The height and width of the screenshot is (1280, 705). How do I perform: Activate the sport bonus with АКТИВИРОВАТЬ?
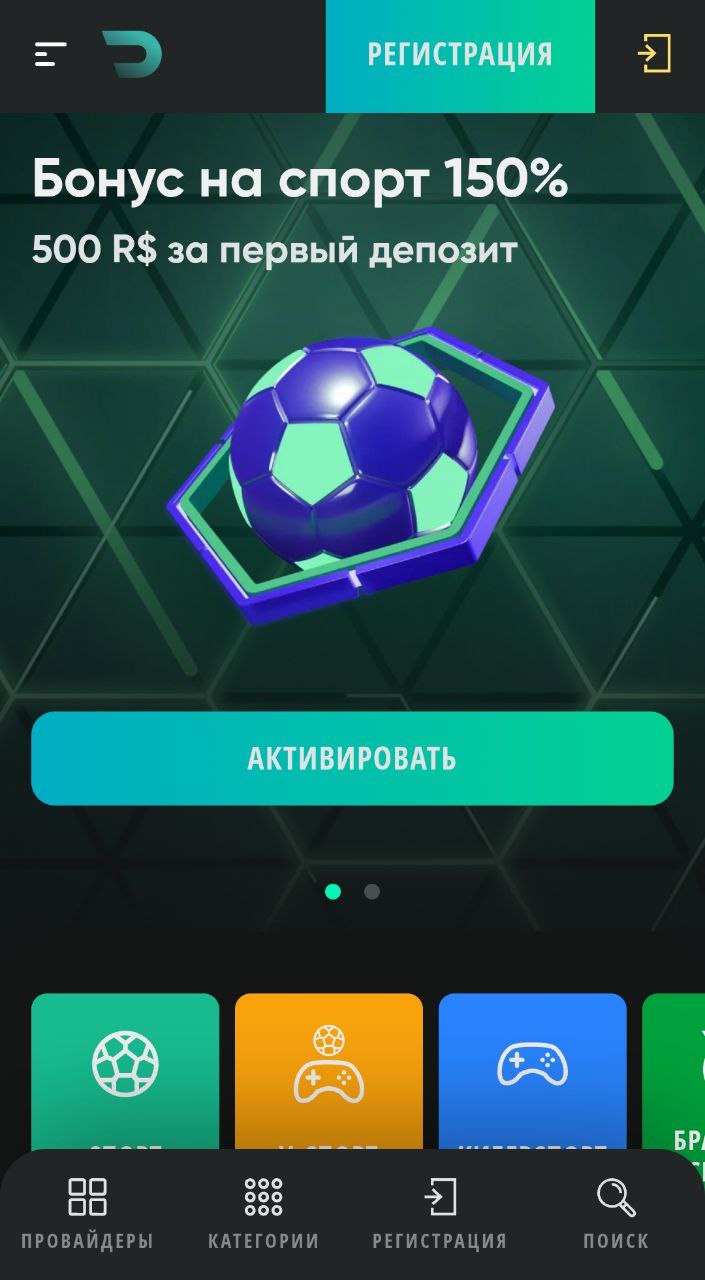point(352,758)
